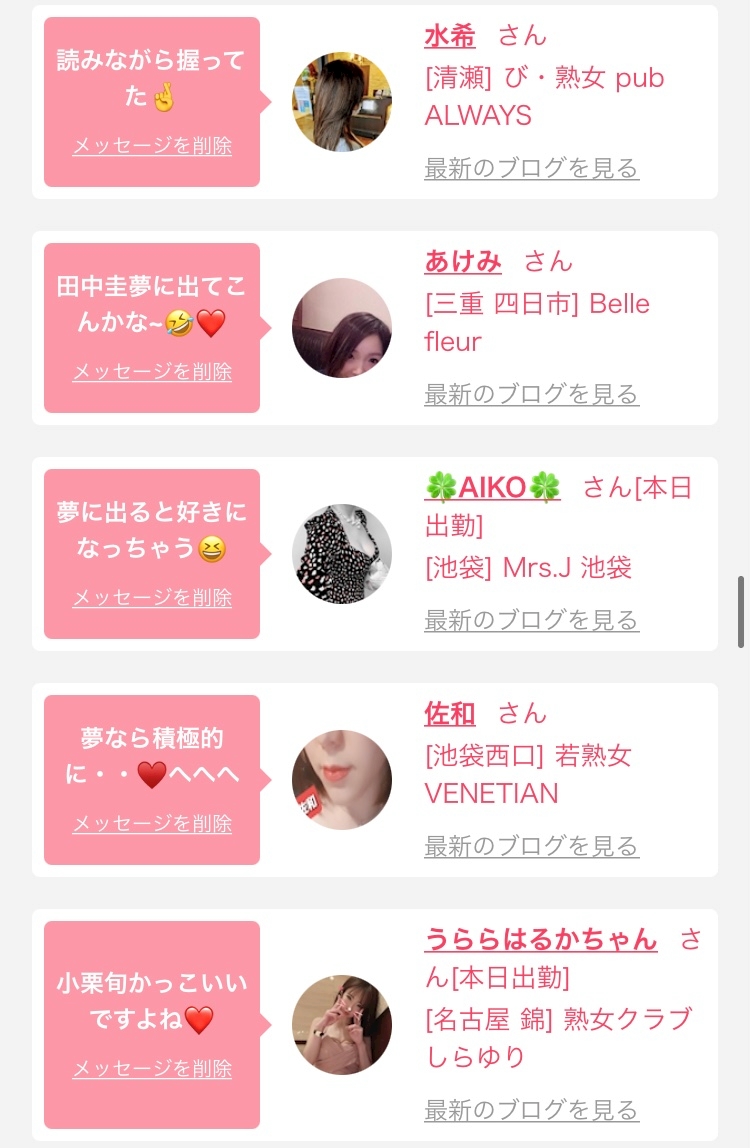The image size is (750, 1148).
Task: Open うららはるかちゃん's profile name link
Action: (541, 939)
